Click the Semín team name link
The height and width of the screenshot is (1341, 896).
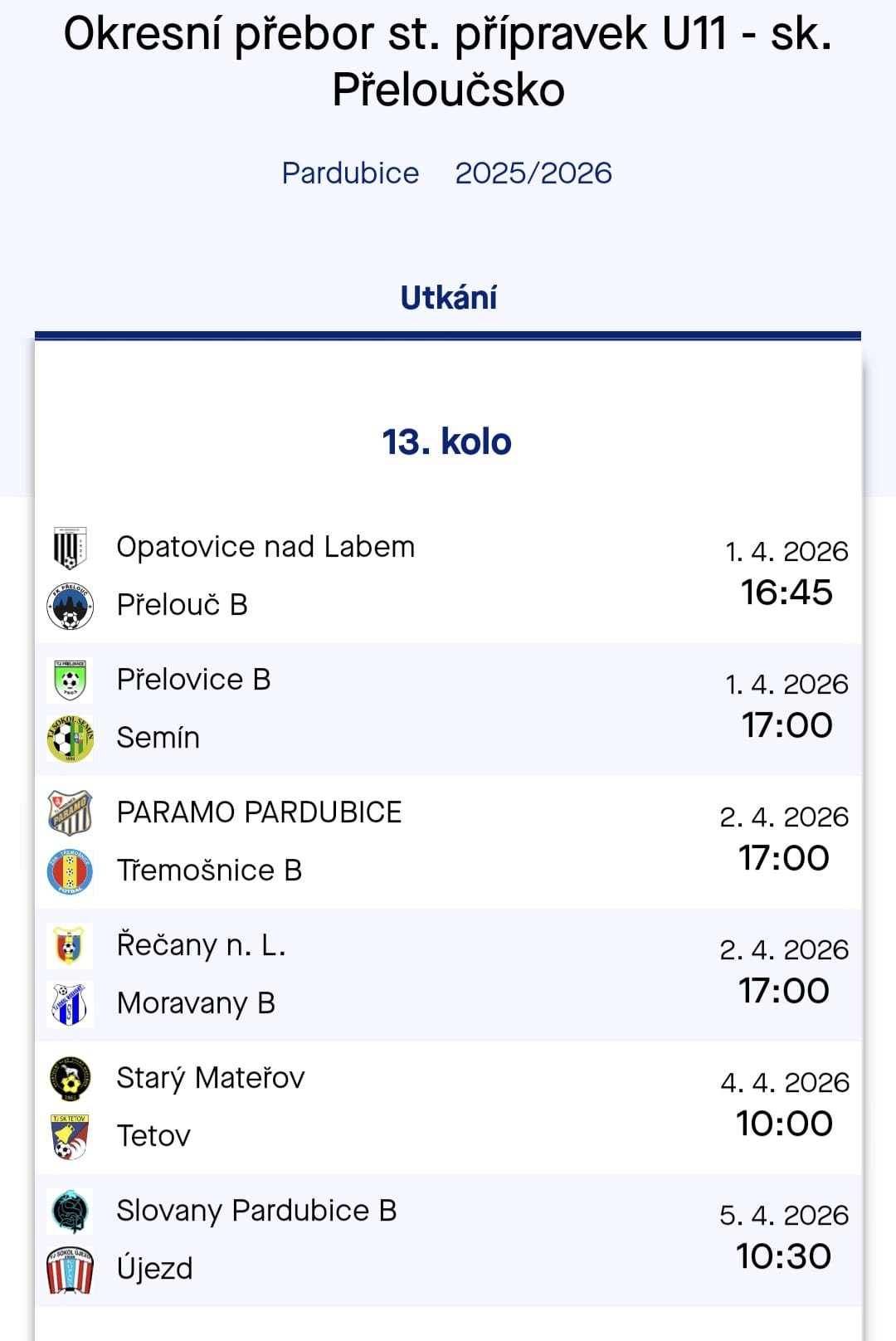tap(158, 737)
